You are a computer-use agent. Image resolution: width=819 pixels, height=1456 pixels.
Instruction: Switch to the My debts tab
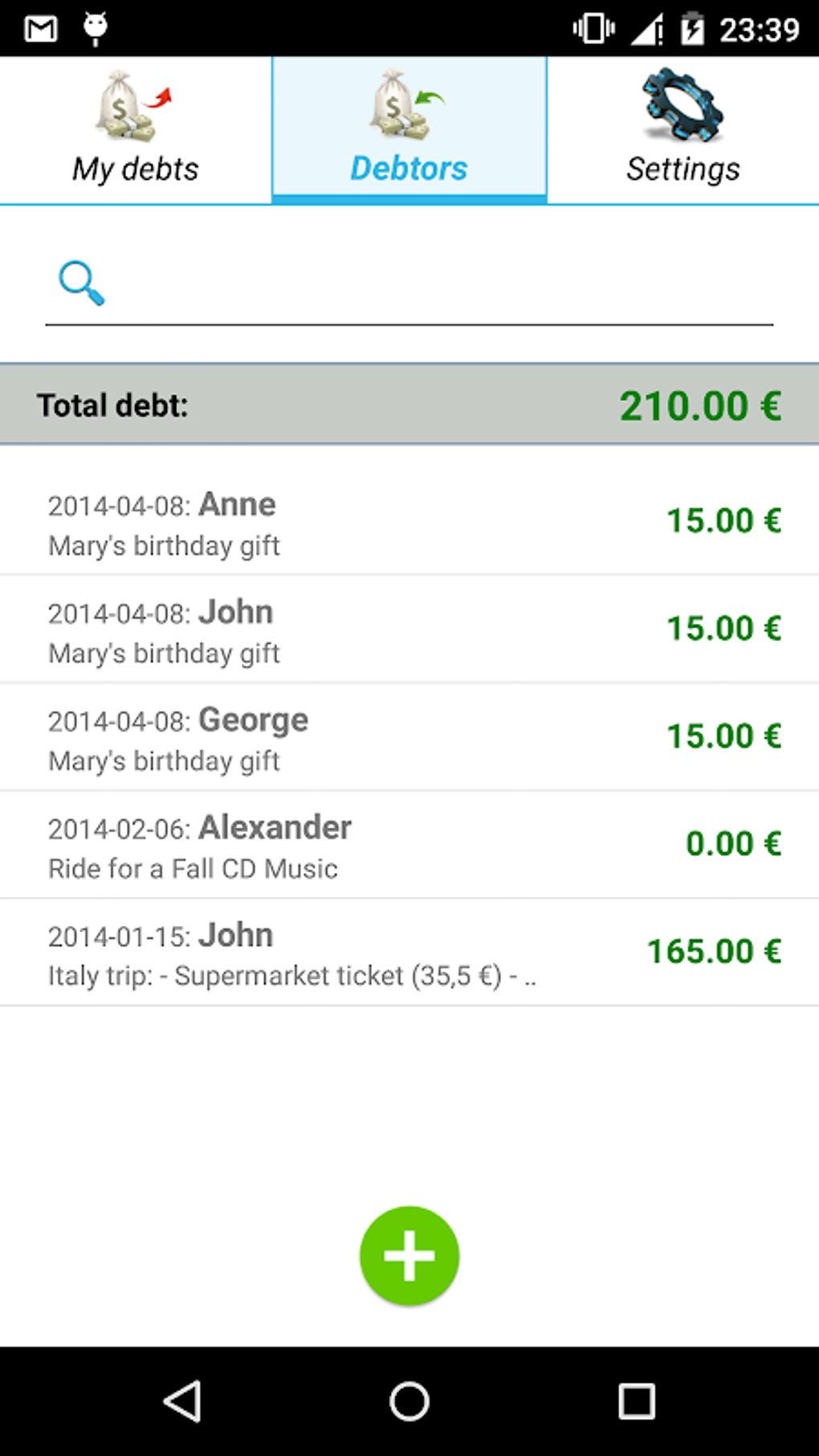click(x=136, y=131)
